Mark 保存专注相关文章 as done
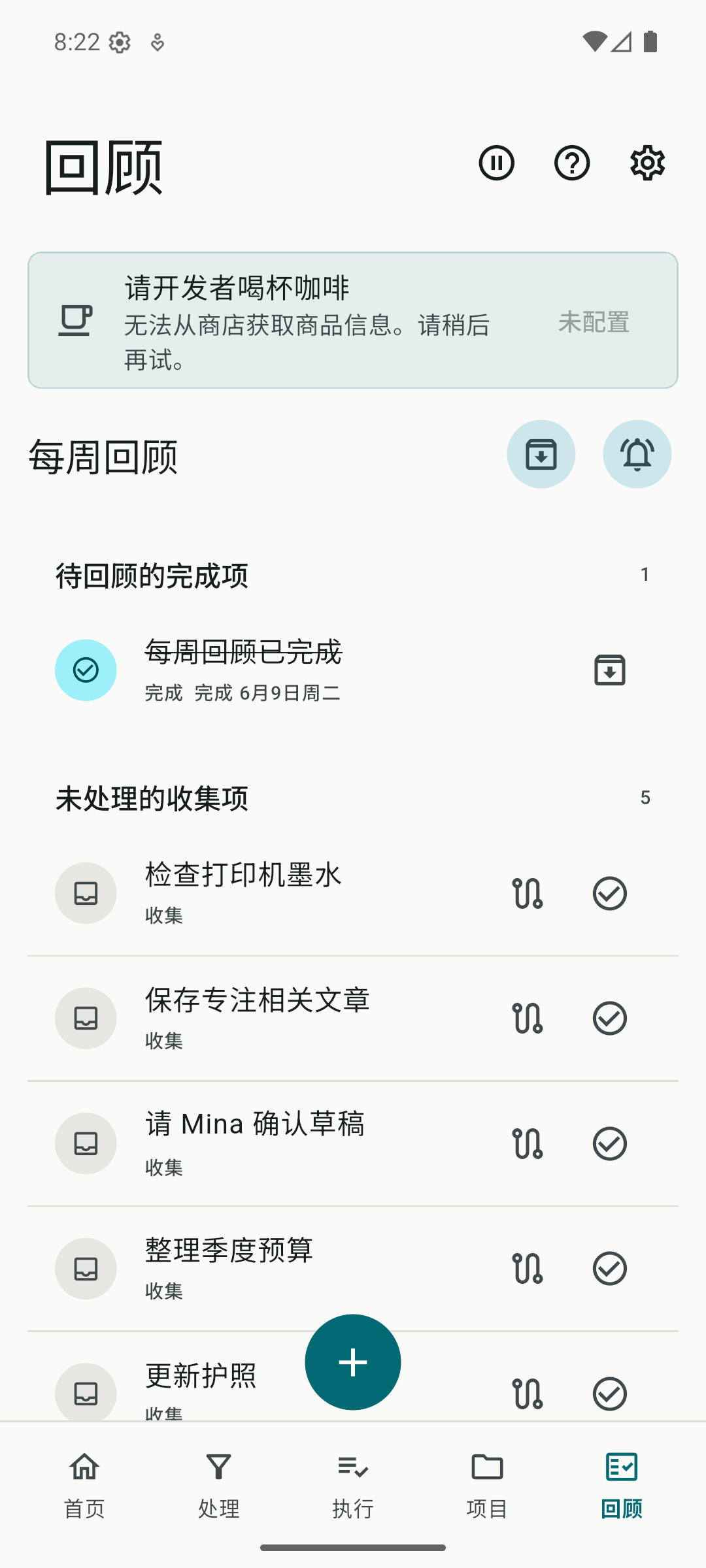 (x=610, y=1018)
